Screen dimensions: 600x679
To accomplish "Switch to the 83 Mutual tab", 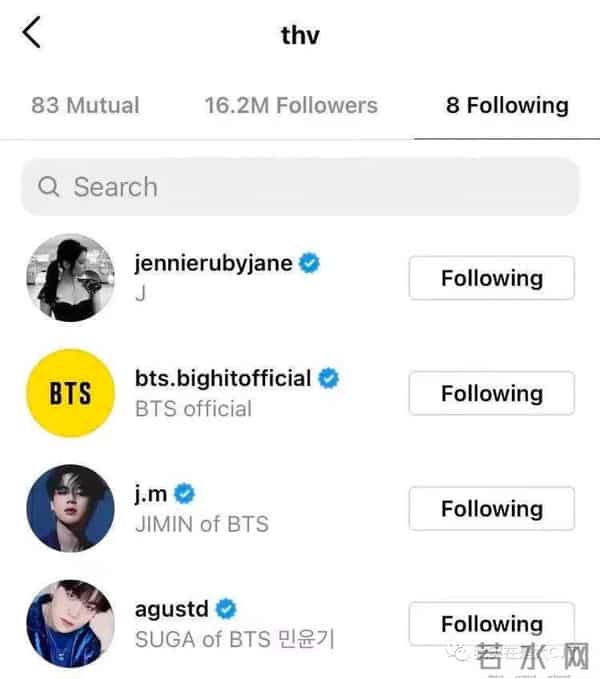I will point(85,105).
